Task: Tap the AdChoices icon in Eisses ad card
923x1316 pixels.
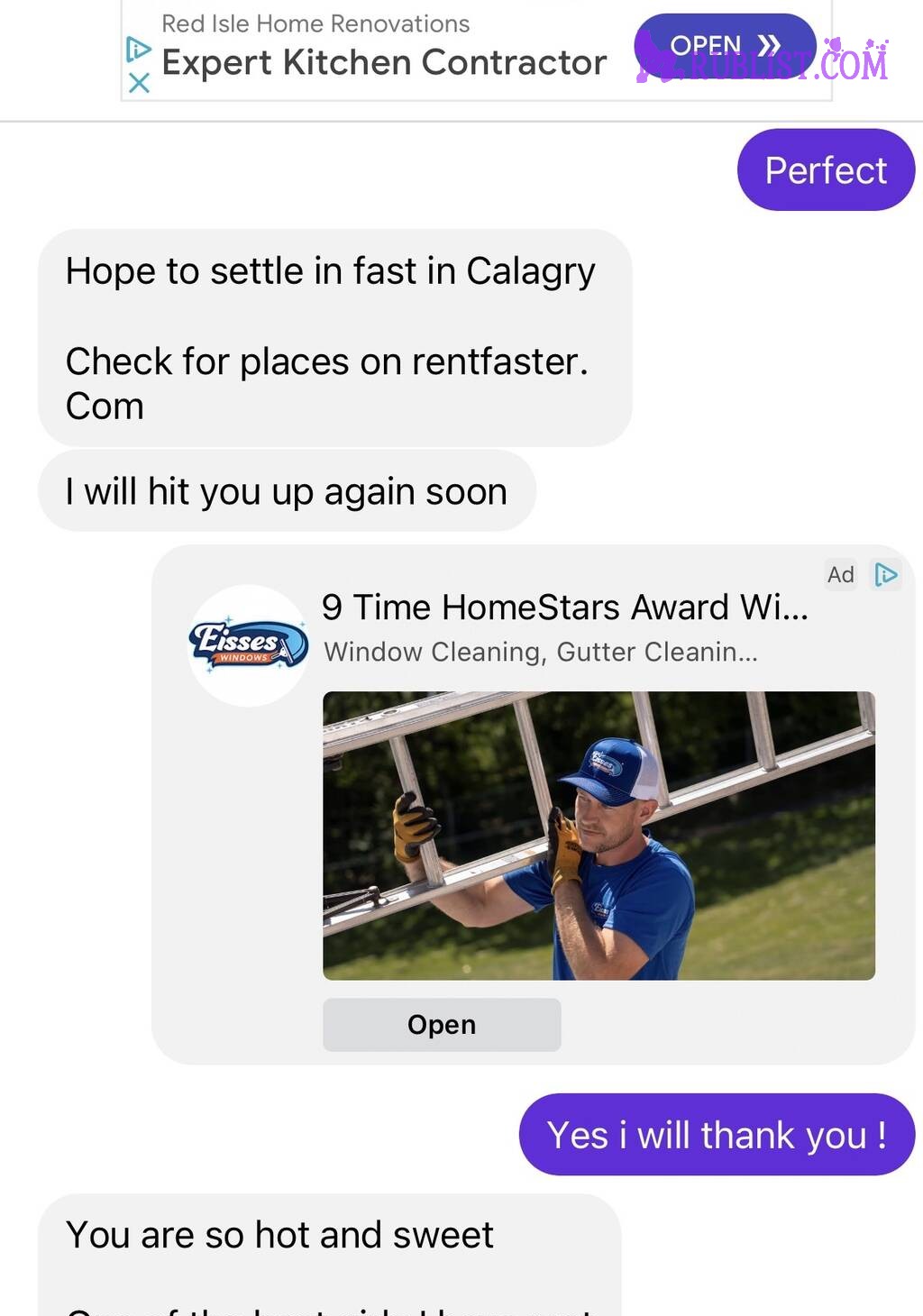Action: pos(886,574)
